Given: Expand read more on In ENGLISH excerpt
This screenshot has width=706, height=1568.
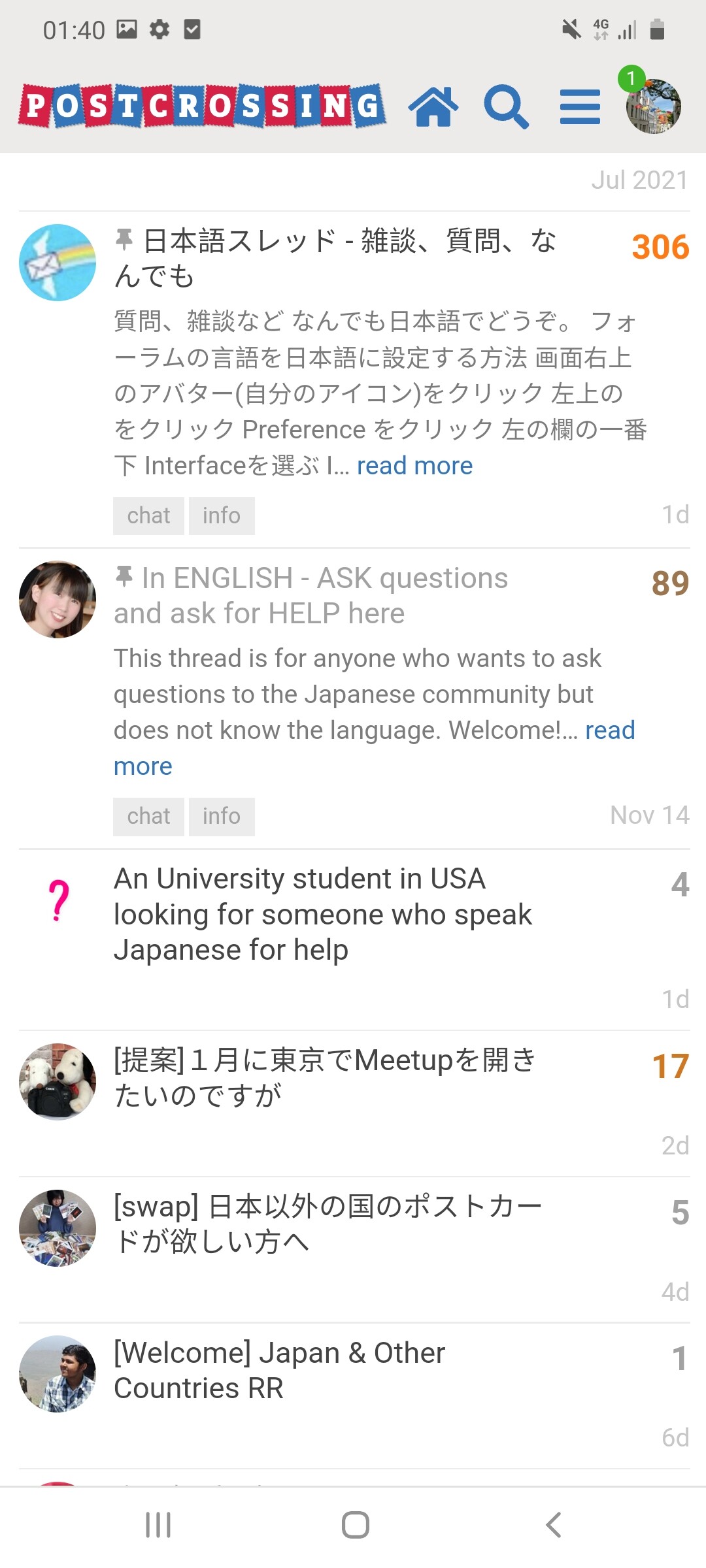Looking at the screenshot, I should [x=609, y=730].
